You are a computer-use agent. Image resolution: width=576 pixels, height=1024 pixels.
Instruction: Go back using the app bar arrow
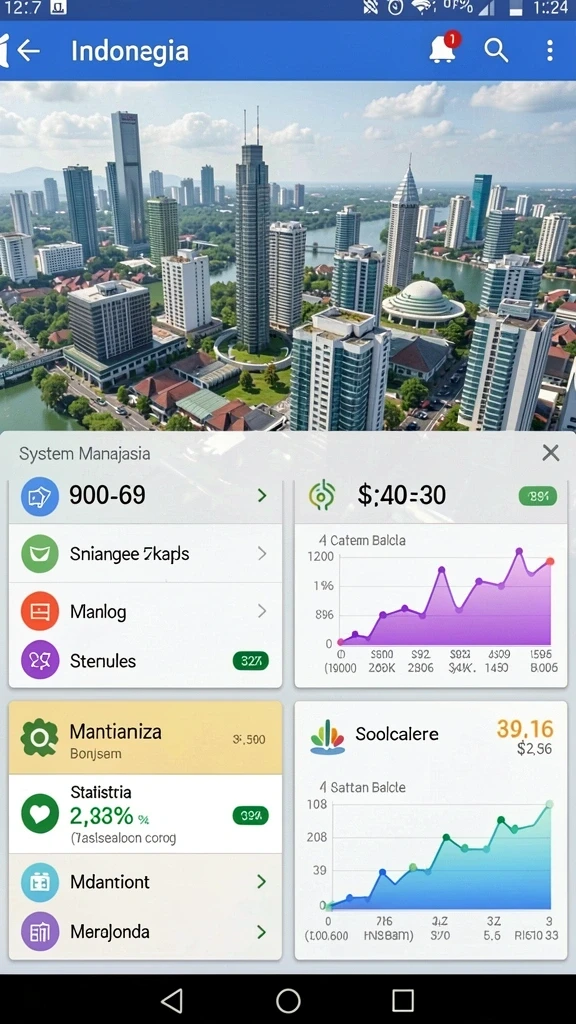pyautogui.click(x=29, y=50)
